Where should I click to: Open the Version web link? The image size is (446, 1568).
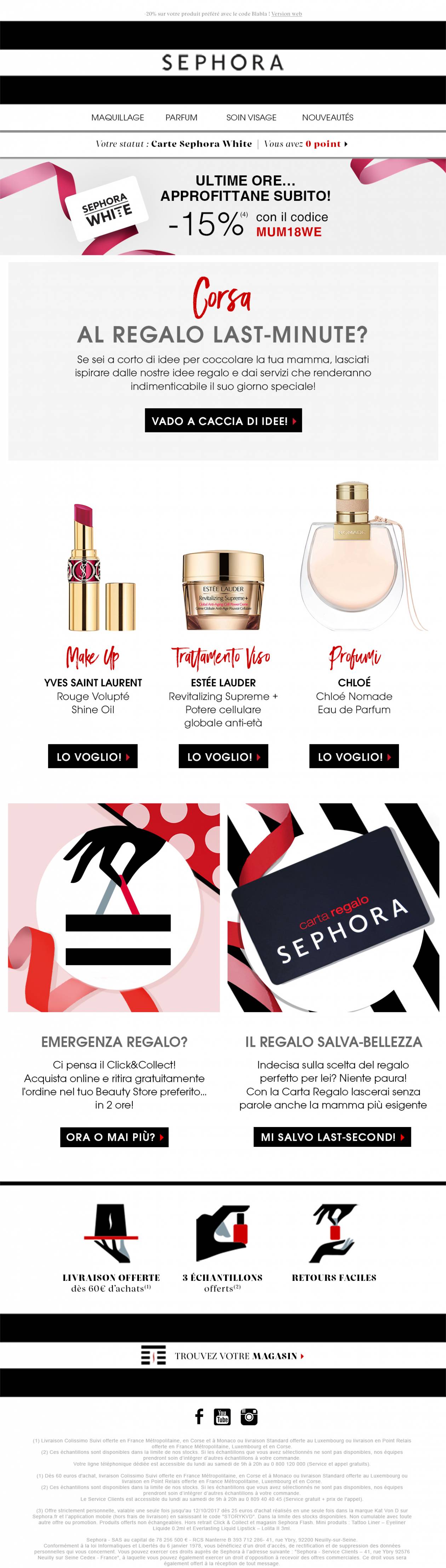tap(286, 13)
